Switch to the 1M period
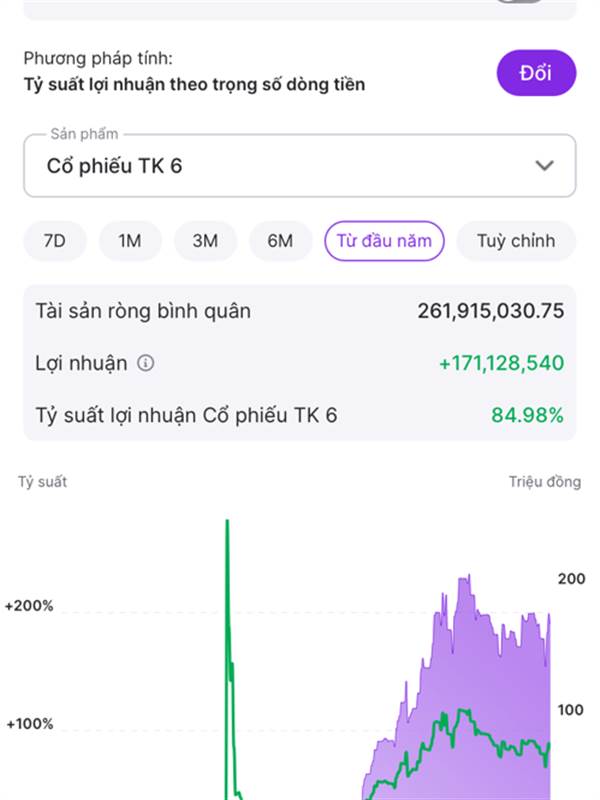 click(x=130, y=241)
